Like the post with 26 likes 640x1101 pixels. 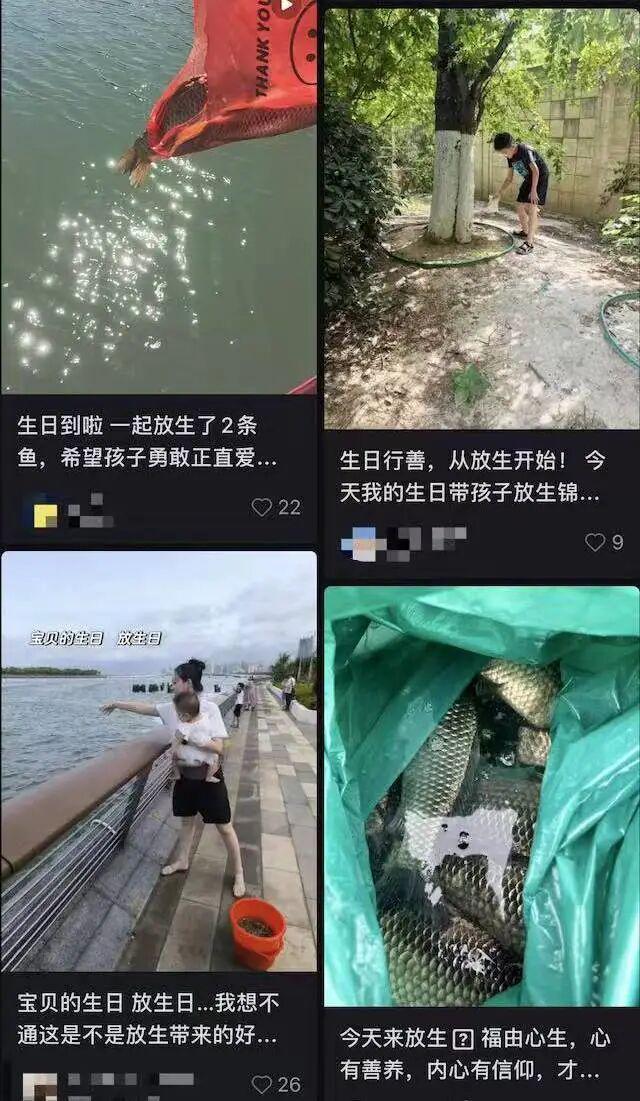[262, 1084]
